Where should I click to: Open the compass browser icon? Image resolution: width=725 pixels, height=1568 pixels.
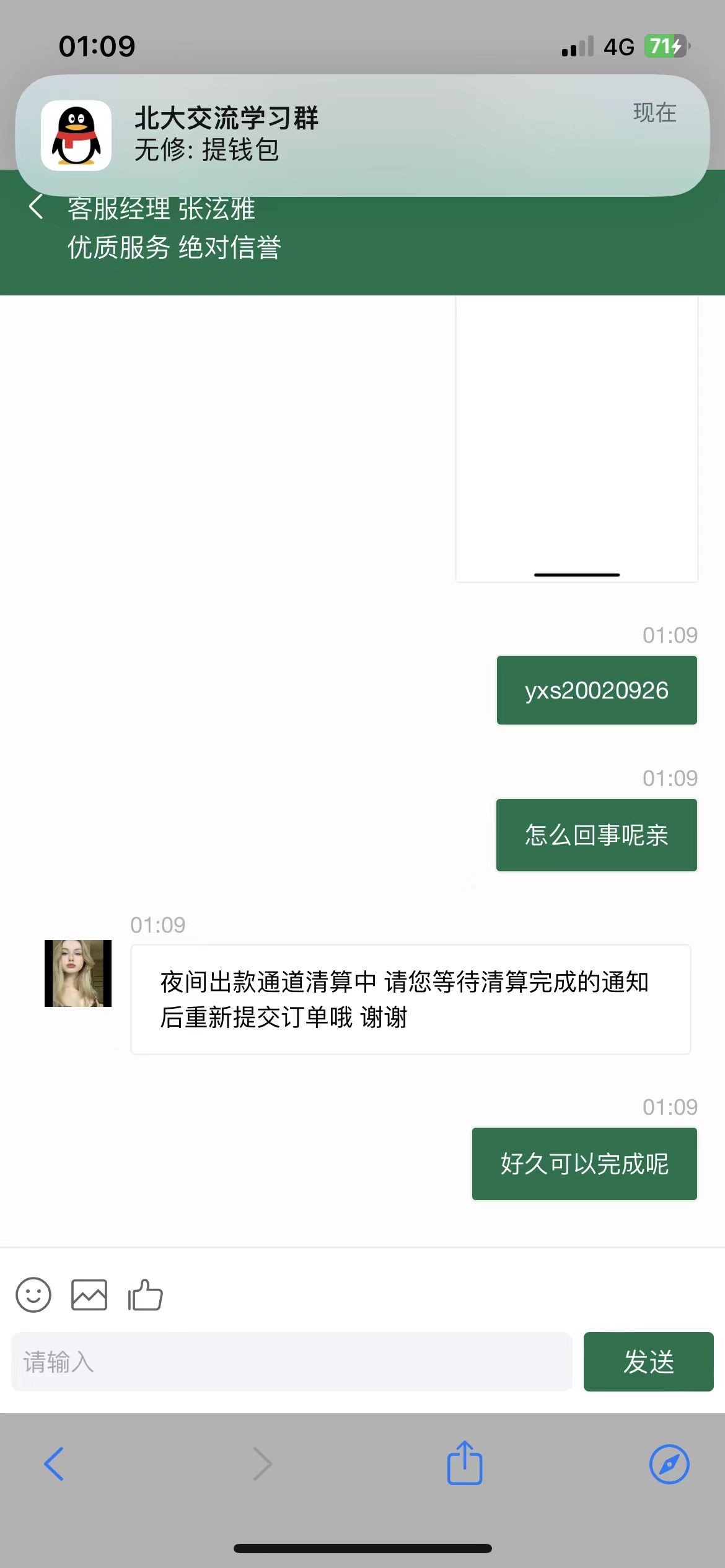coord(670,1462)
